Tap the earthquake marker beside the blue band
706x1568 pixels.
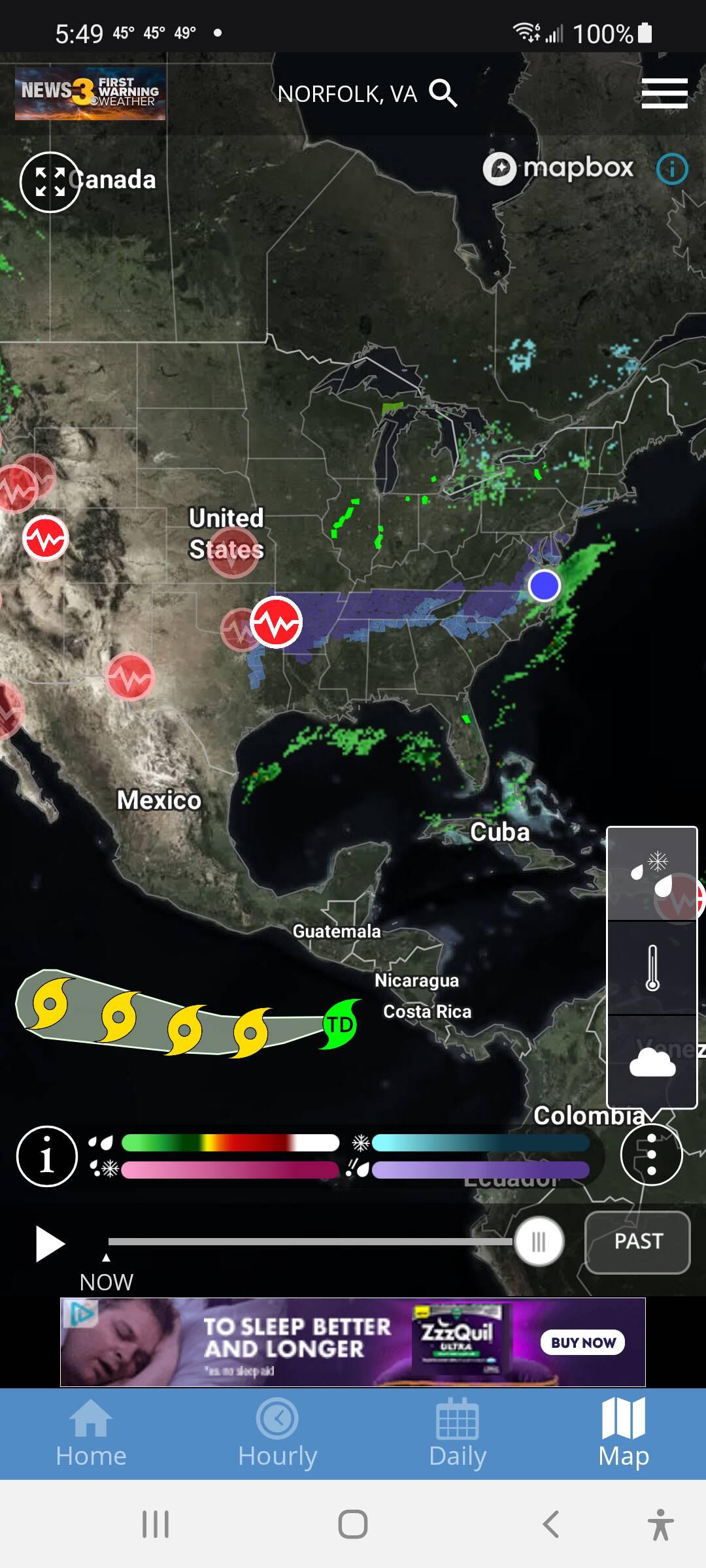pos(277,622)
